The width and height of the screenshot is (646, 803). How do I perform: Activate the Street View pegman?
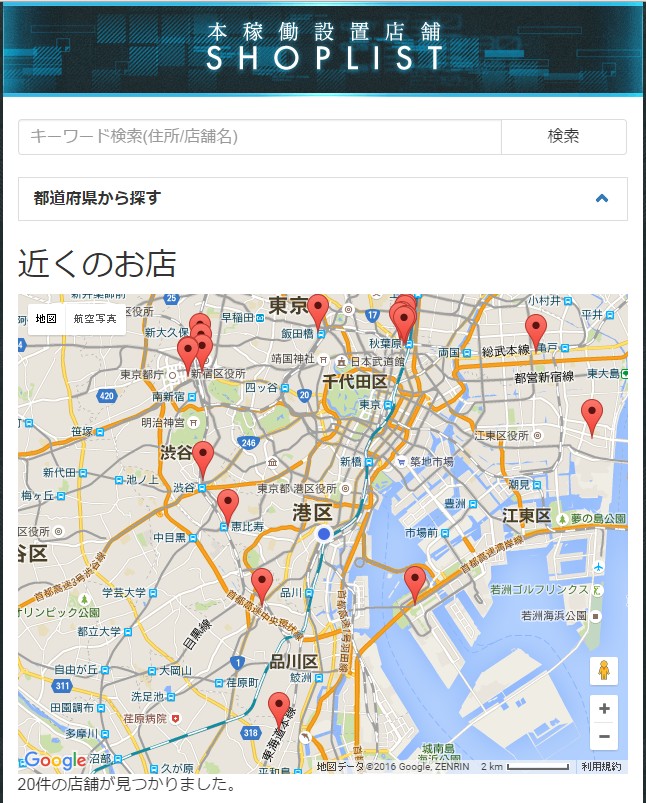603,671
